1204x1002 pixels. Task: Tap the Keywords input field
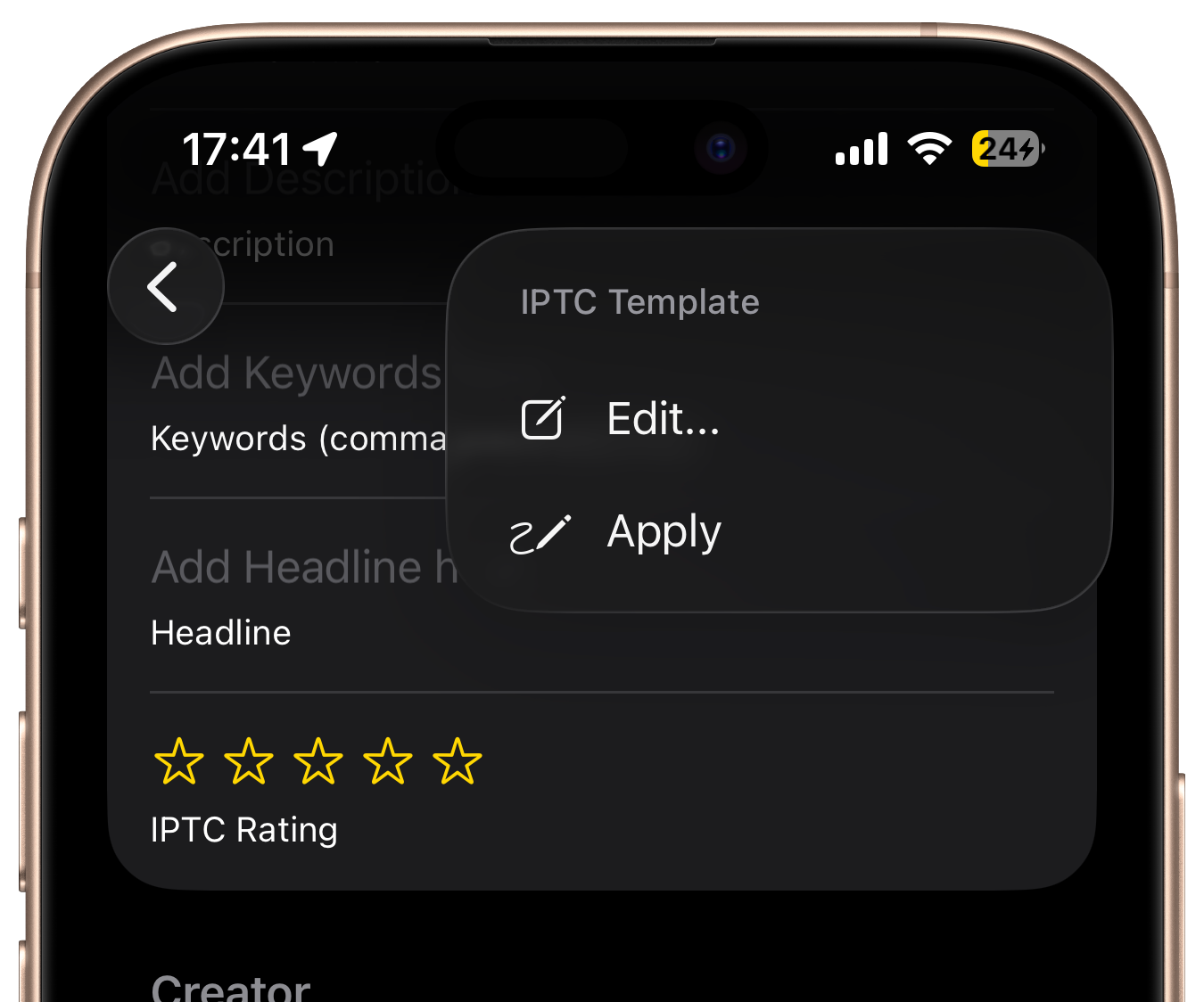[x=298, y=439]
